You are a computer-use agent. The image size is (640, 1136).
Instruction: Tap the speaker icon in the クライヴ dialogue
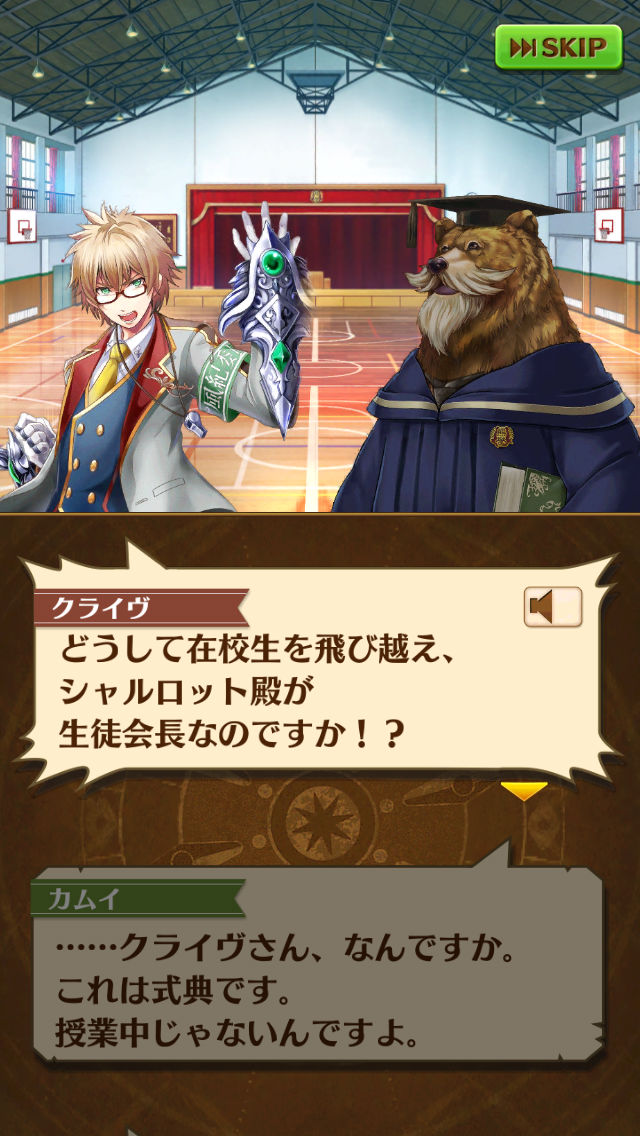pos(552,607)
